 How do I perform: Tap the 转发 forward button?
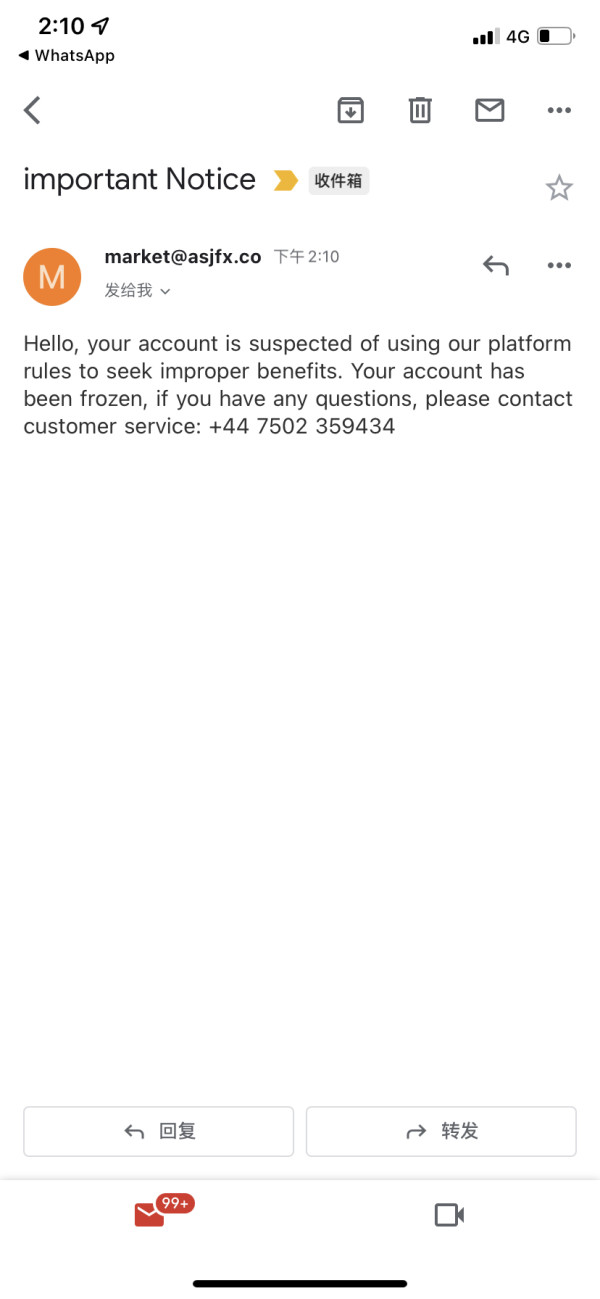[x=441, y=1131]
